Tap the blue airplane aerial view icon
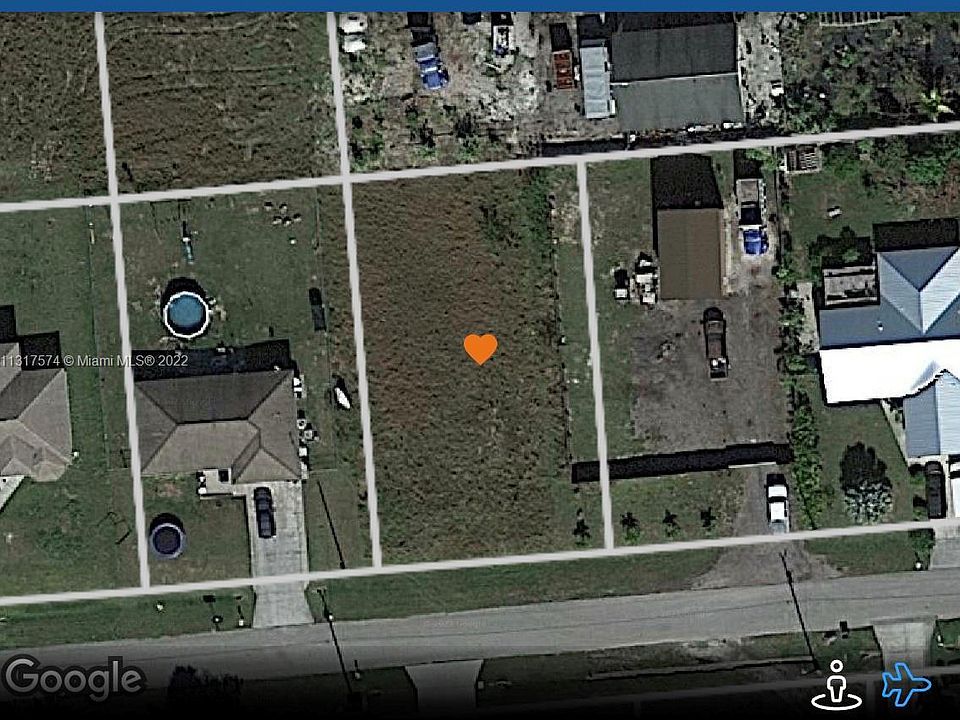 tap(906, 684)
